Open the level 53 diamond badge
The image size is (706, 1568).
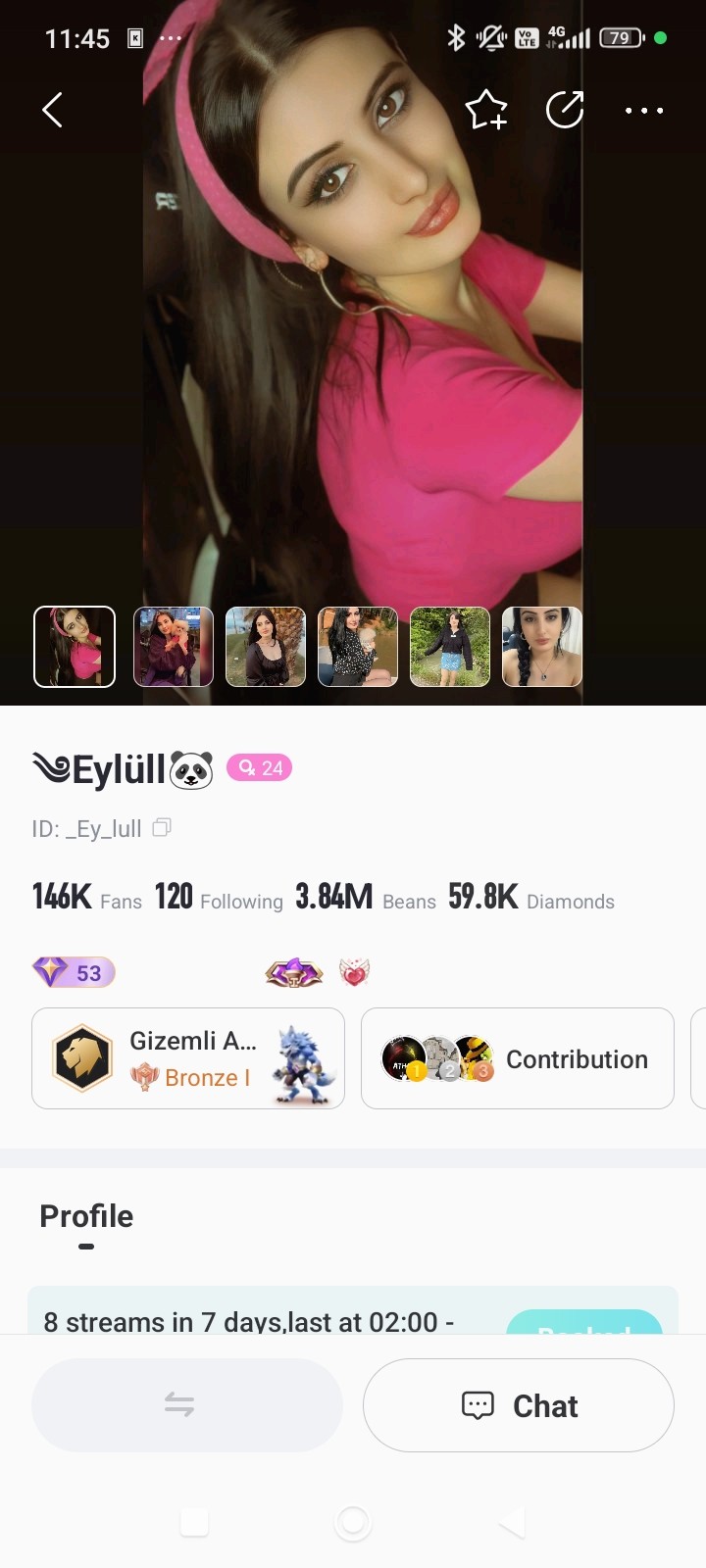click(x=74, y=972)
